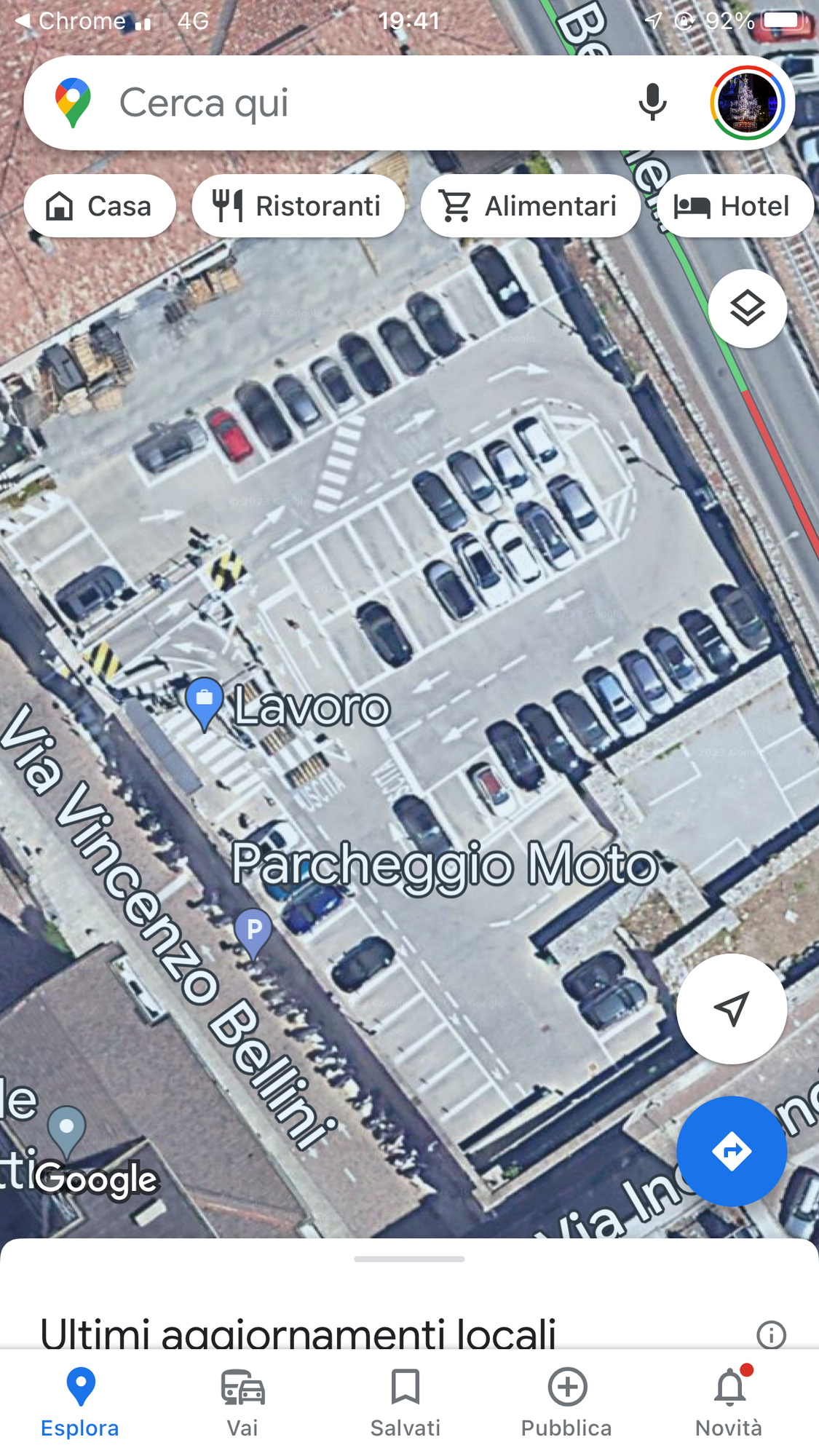Open the Parcheggio Moto parking pin
Screen dimensions: 819x1456
(253, 932)
